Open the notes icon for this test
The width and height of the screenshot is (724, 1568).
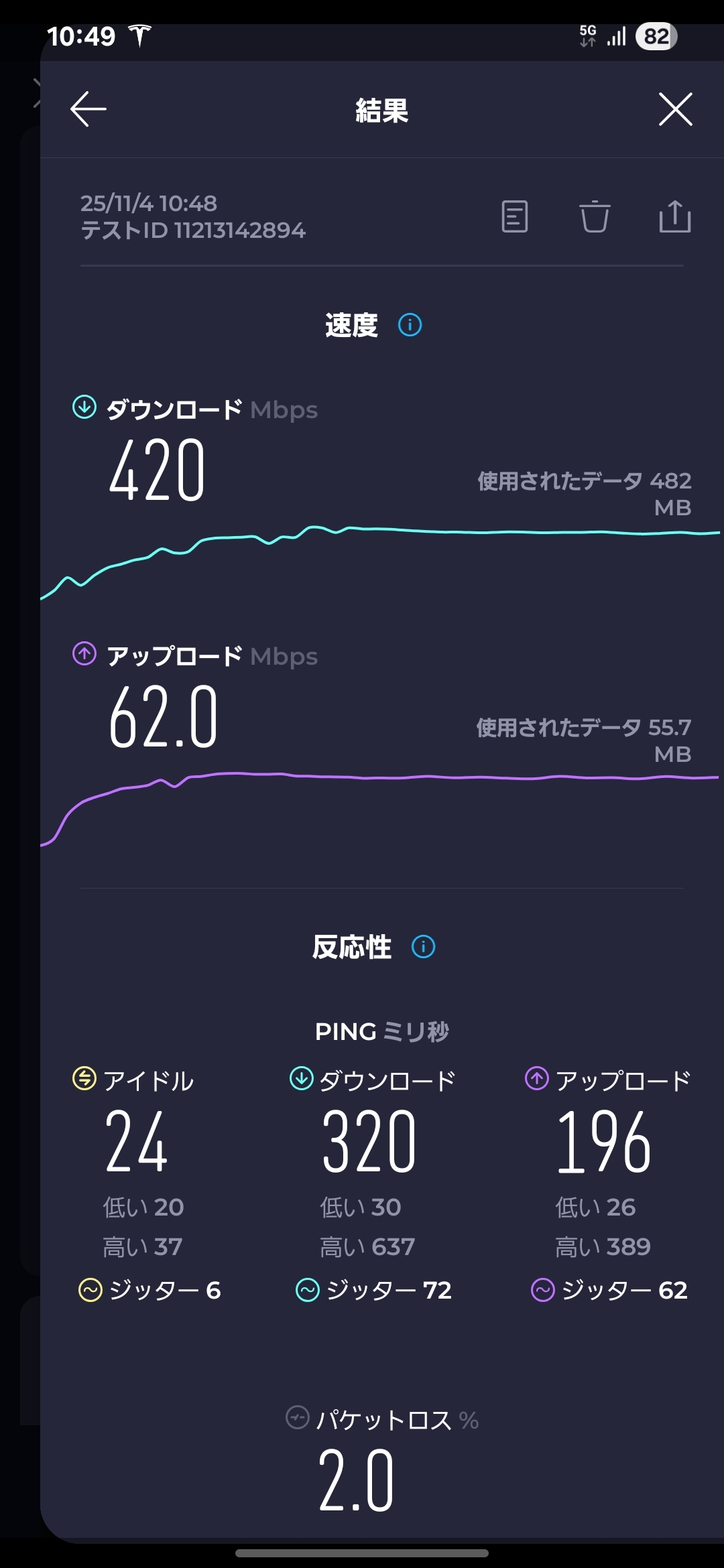(515, 216)
